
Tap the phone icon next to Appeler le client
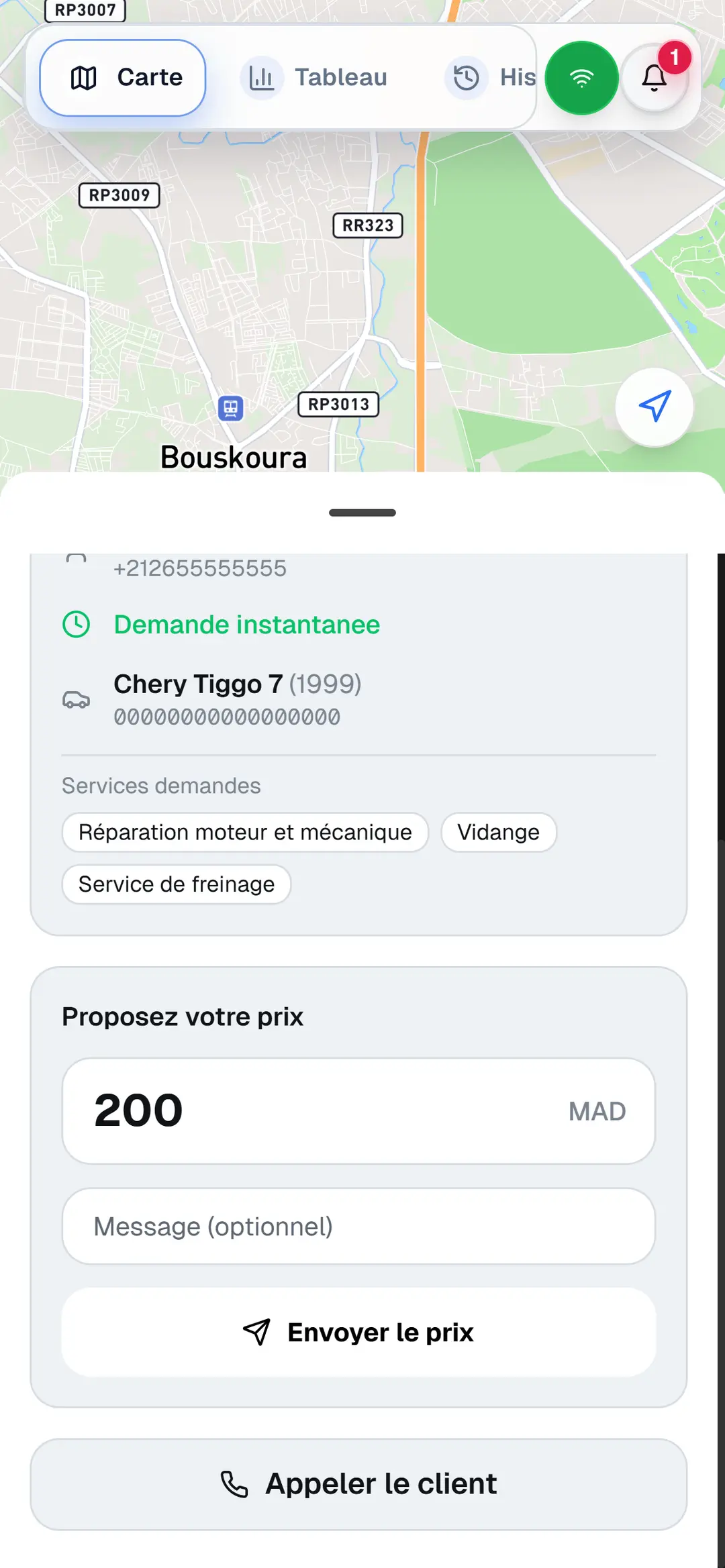point(234,1484)
